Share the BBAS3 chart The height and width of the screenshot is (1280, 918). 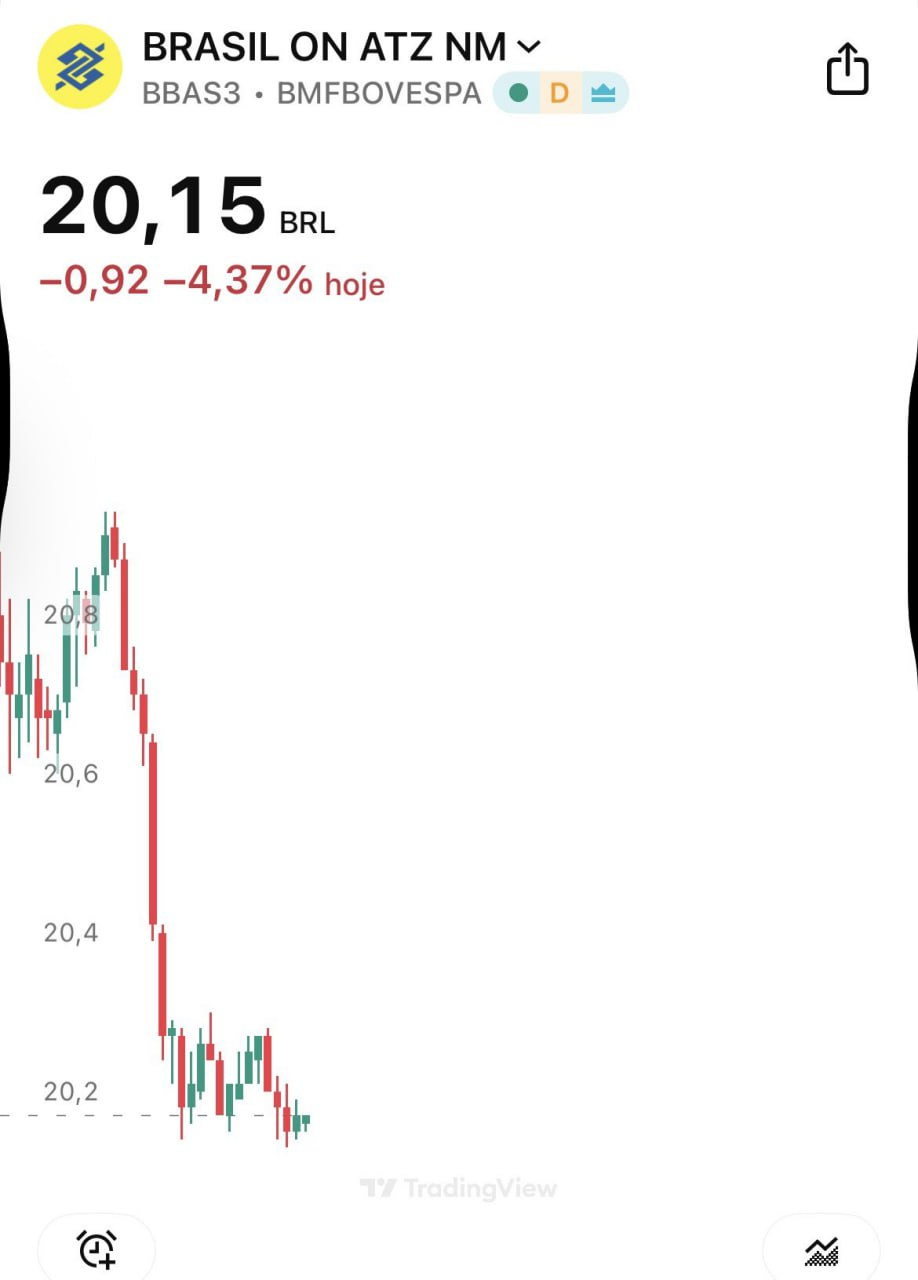tap(847, 69)
